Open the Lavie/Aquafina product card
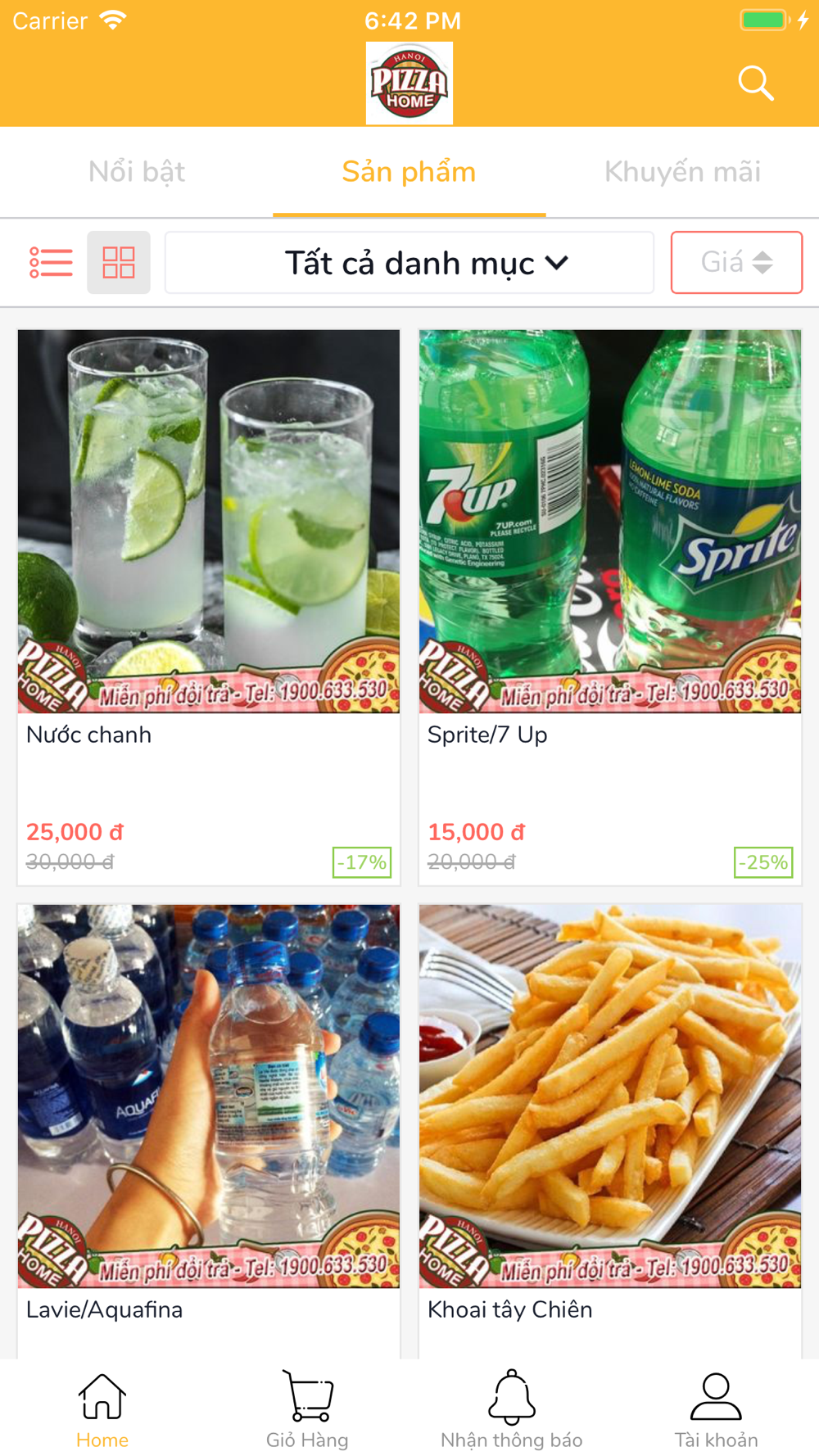The height and width of the screenshot is (1456, 819). tap(209, 1130)
